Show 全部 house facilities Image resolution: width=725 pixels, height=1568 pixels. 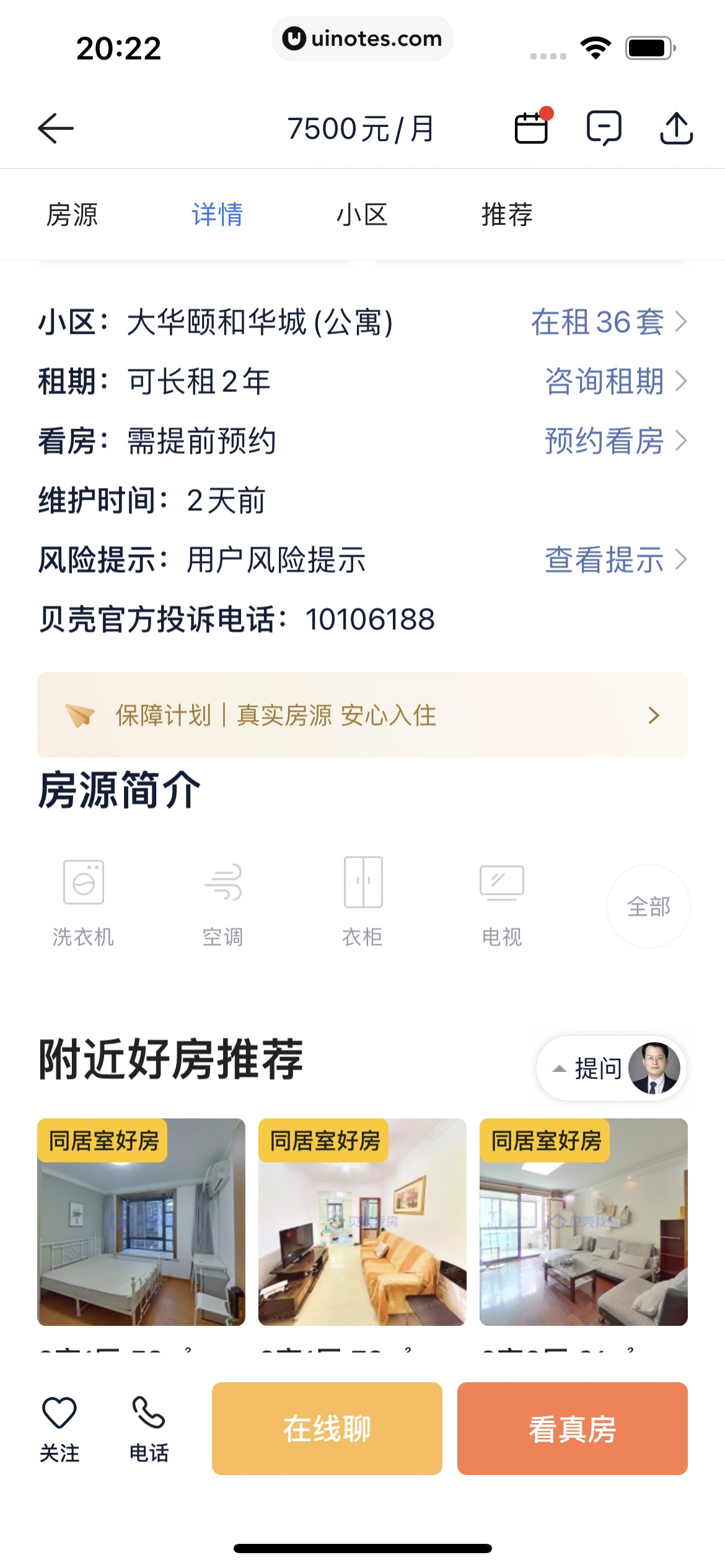coord(648,907)
